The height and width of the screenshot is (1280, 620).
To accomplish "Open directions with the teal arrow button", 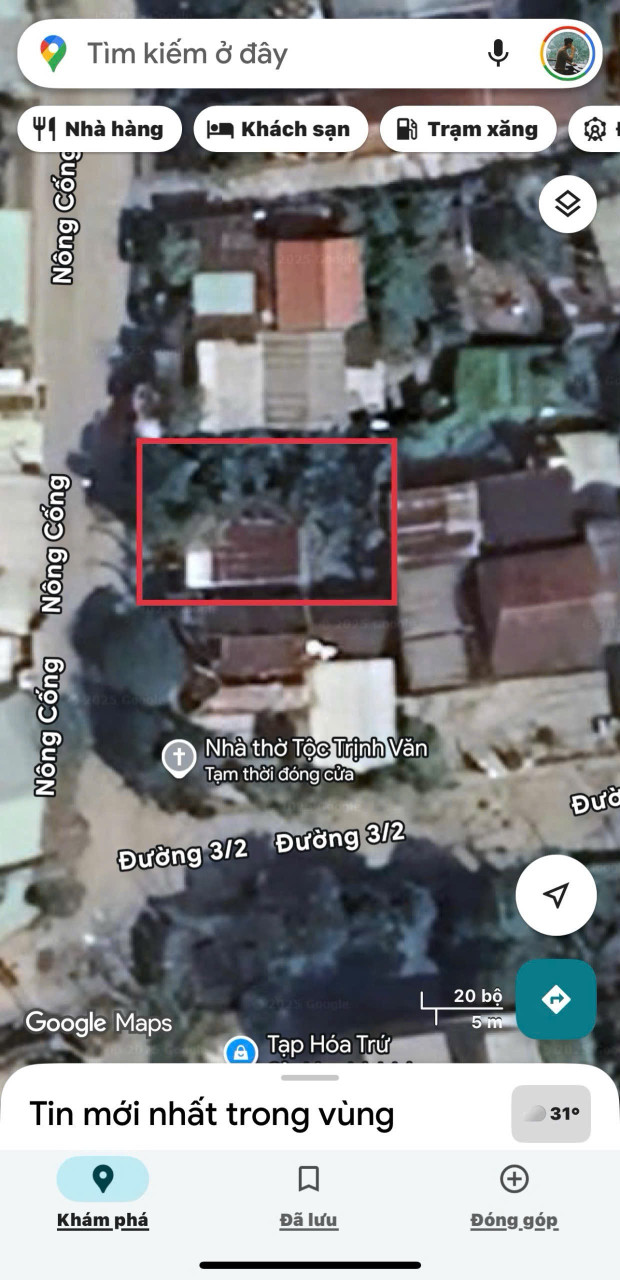I will point(556,999).
